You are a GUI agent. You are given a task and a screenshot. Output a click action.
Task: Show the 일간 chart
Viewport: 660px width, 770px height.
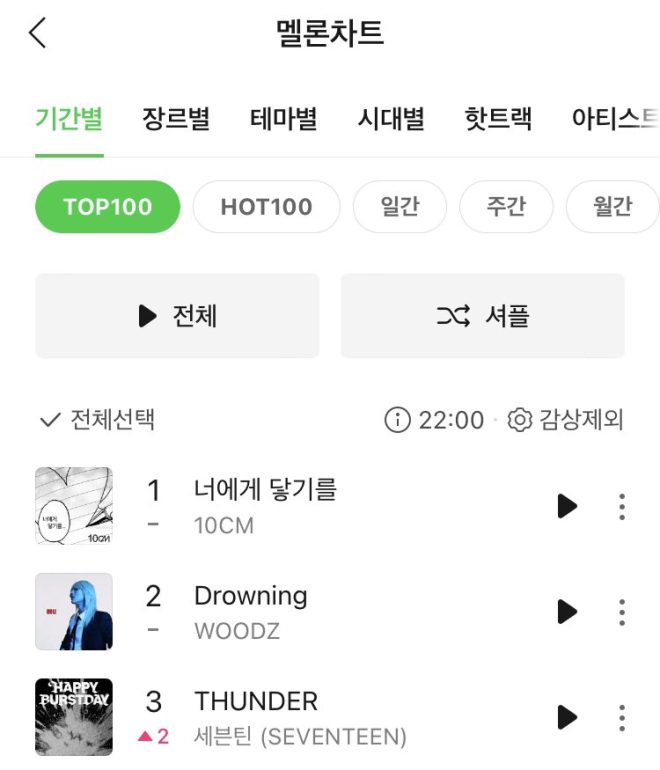pos(400,207)
